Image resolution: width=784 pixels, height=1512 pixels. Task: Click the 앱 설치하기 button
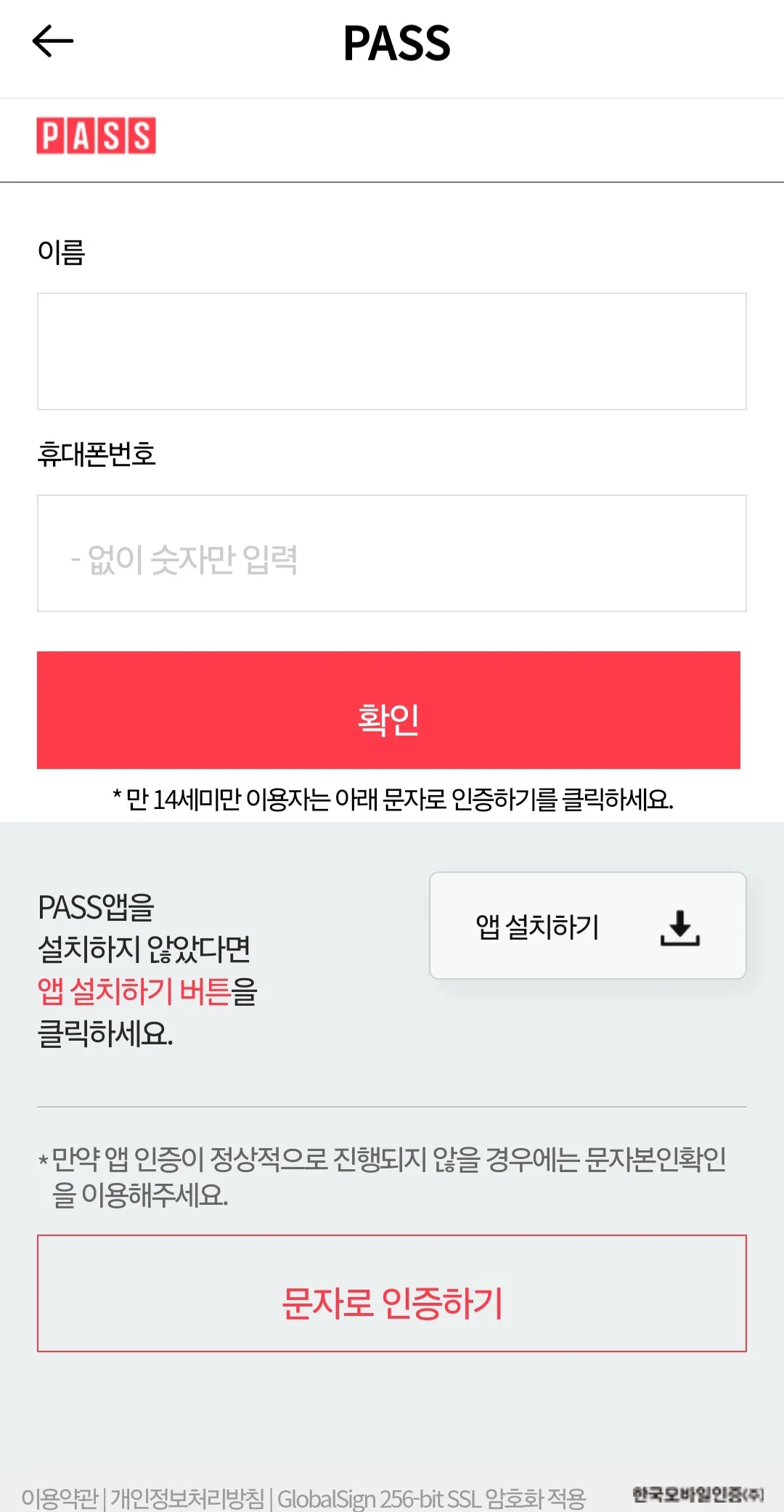pyautogui.click(x=587, y=926)
